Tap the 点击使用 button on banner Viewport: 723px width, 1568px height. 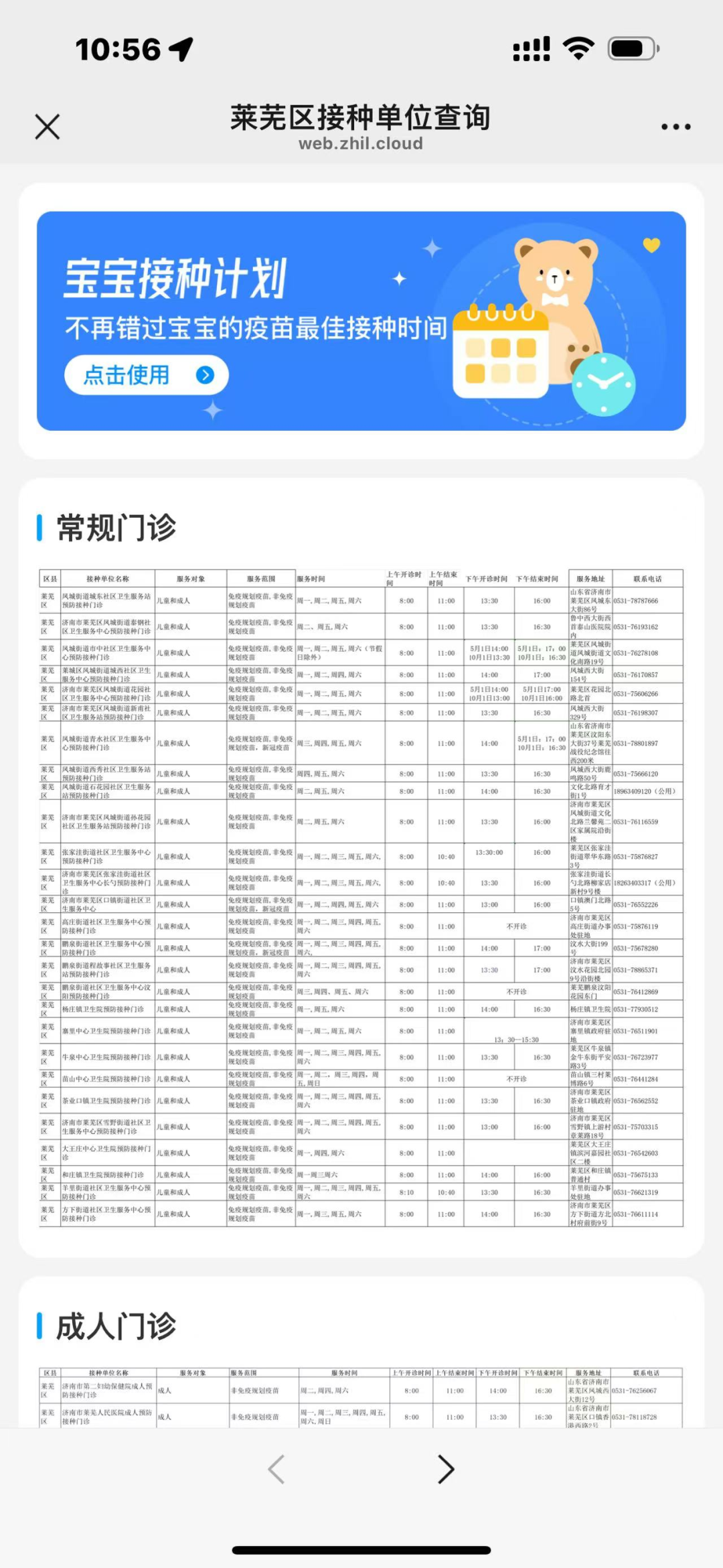[x=146, y=375]
